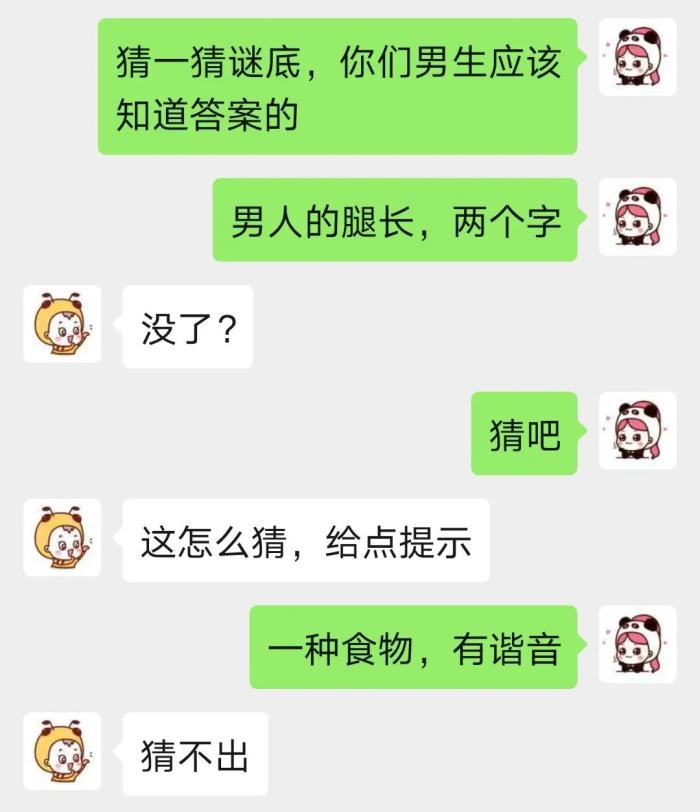Tap avatar beside "这怎么猜，给点提示"
The height and width of the screenshot is (812, 700).
pyautogui.click(x=62, y=538)
